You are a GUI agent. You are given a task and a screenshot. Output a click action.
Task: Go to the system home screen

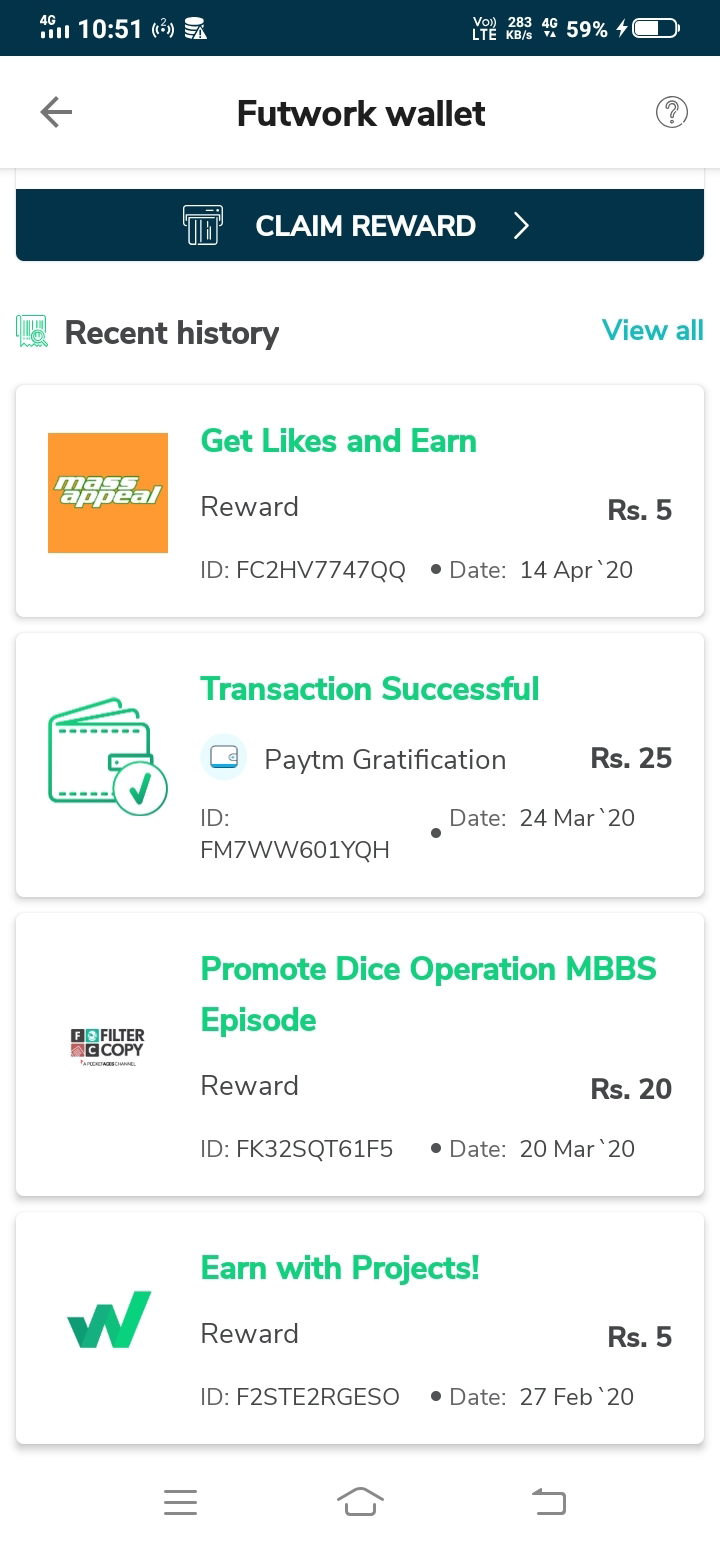[x=360, y=1501]
